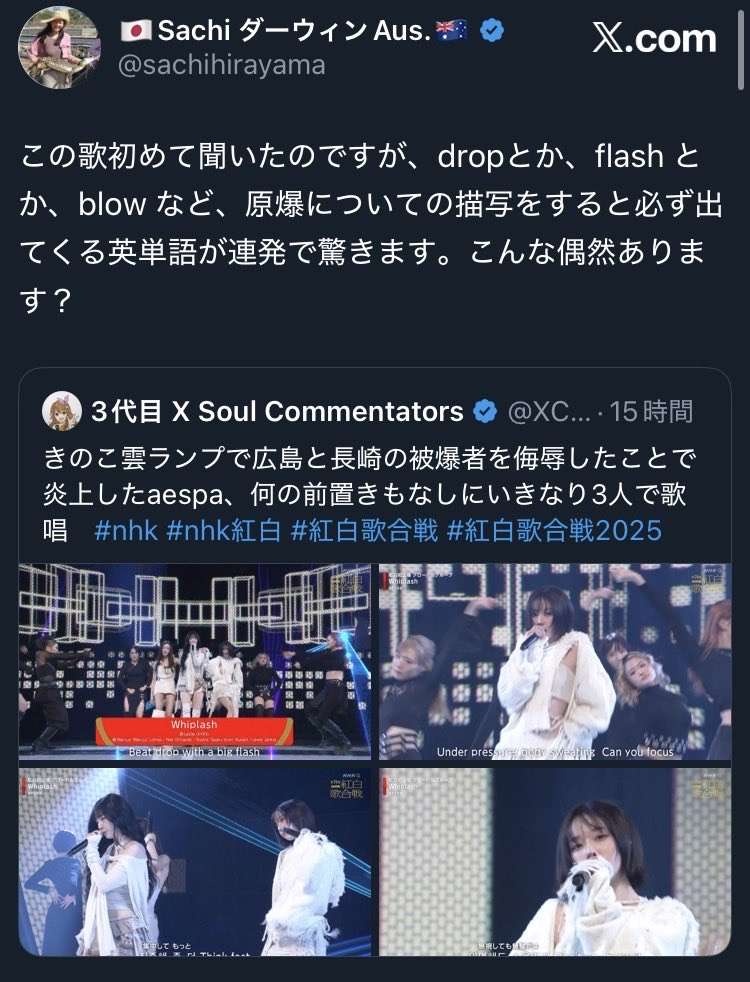Open the #nhk紅白 hashtag

pyautogui.click(x=222, y=530)
